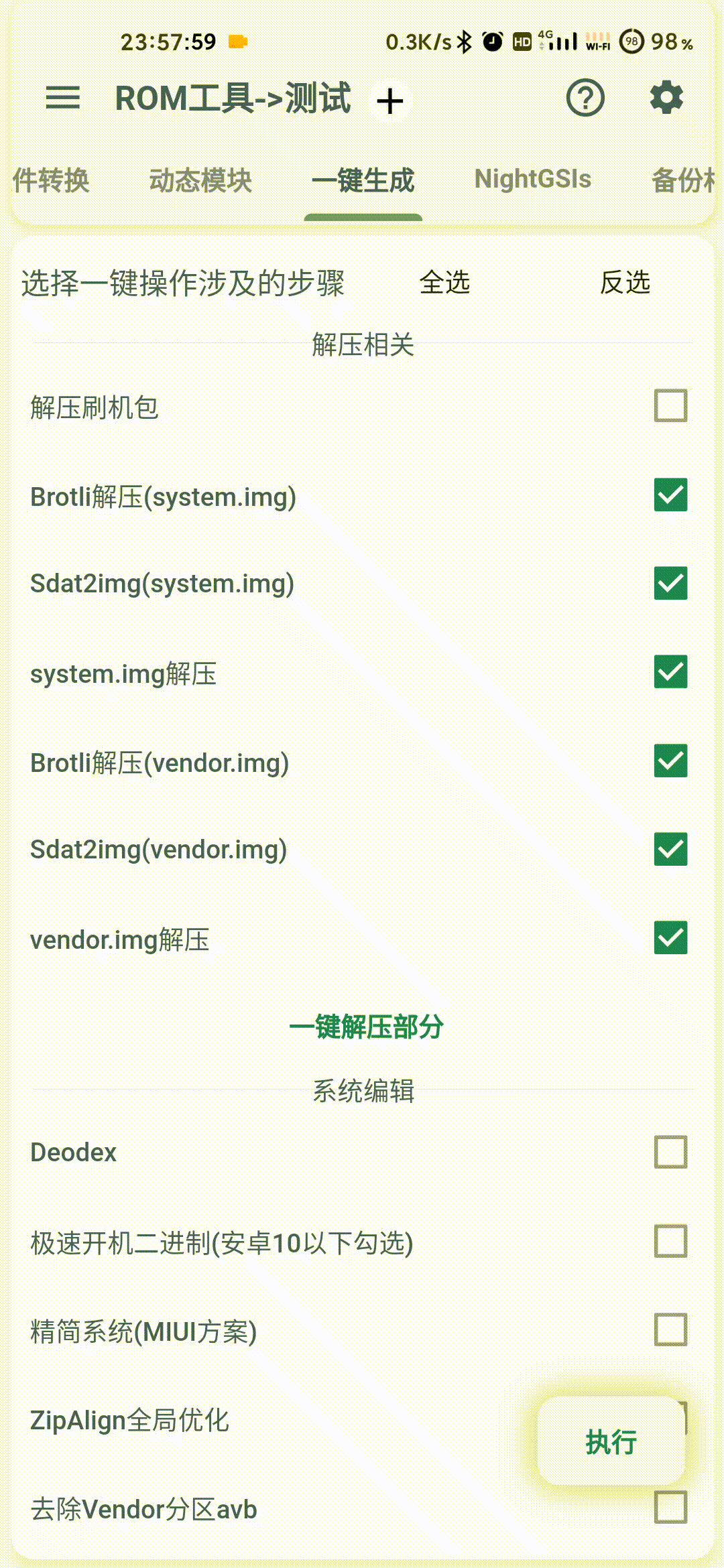724x1568 pixels.
Task: Enable the Deodex checkbox
Action: point(670,1152)
